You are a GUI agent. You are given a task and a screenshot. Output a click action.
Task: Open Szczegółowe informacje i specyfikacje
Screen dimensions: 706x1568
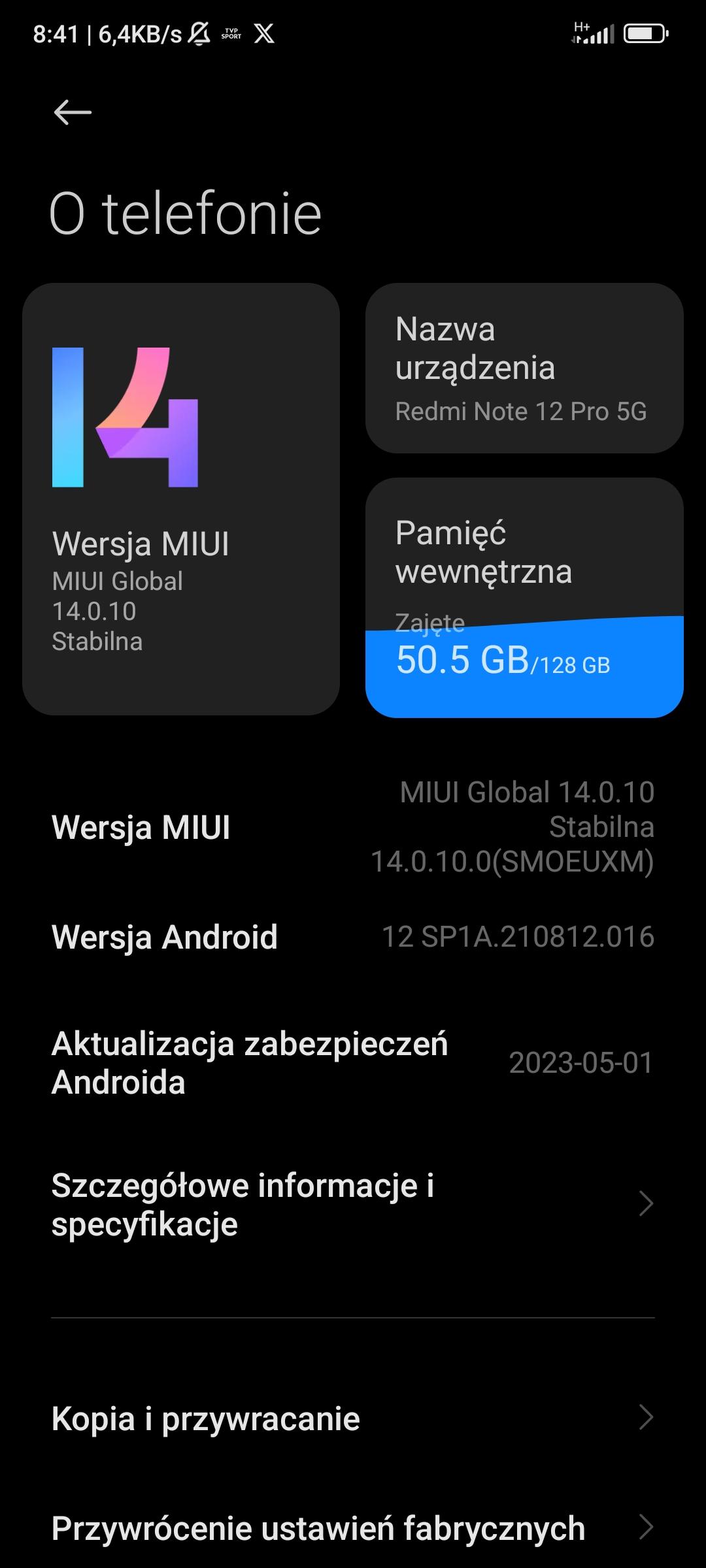click(x=353, y=1204)
